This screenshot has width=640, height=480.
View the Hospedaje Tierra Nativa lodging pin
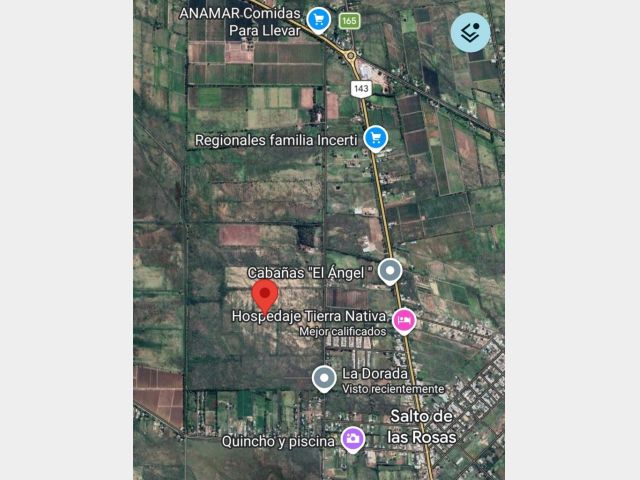pos(404,320)
